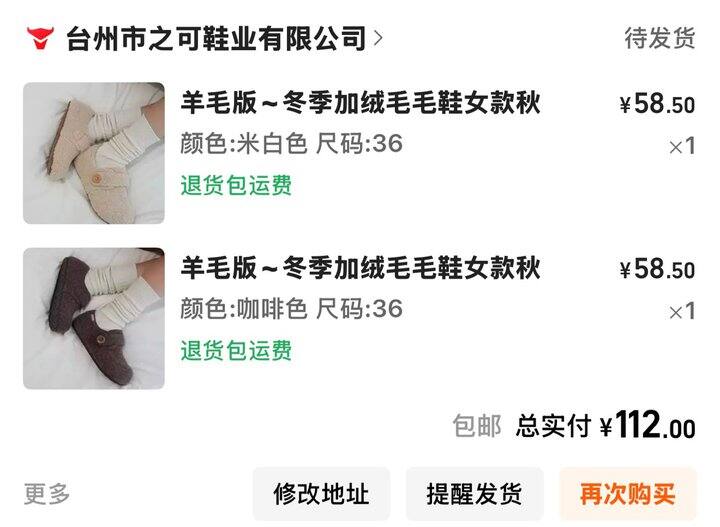Tap 修改地址 to change delivery address
This screenshot has height=527, width=720.
click(321, 494)
